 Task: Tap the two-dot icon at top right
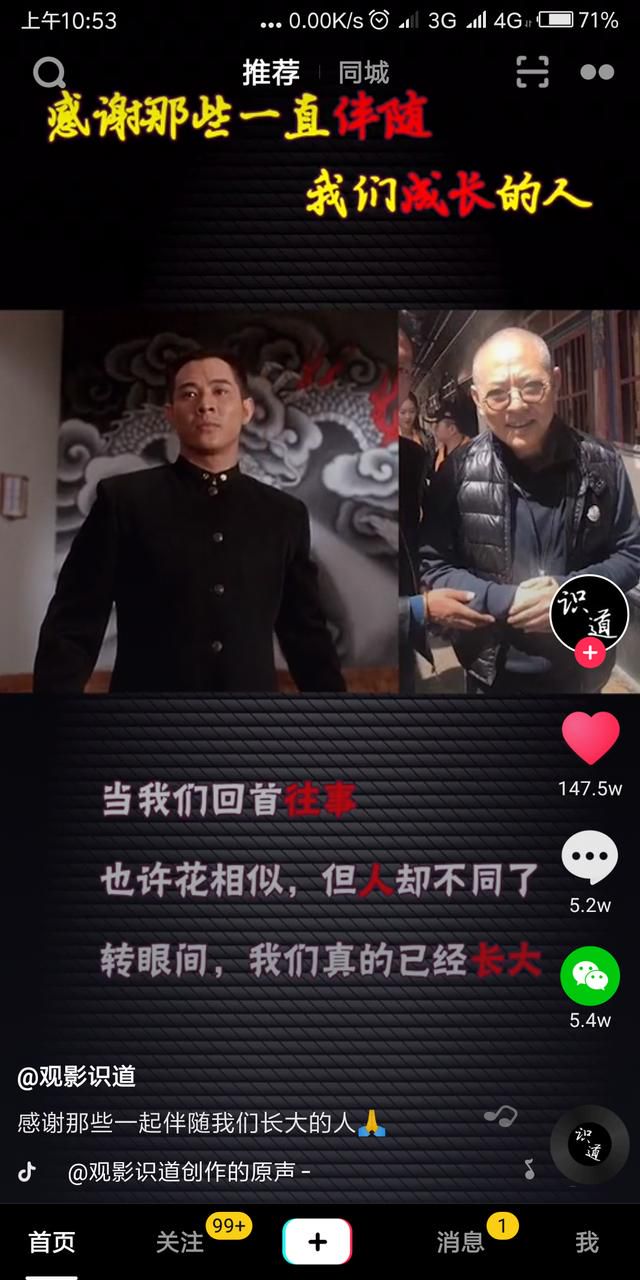(x=597, y=72)
